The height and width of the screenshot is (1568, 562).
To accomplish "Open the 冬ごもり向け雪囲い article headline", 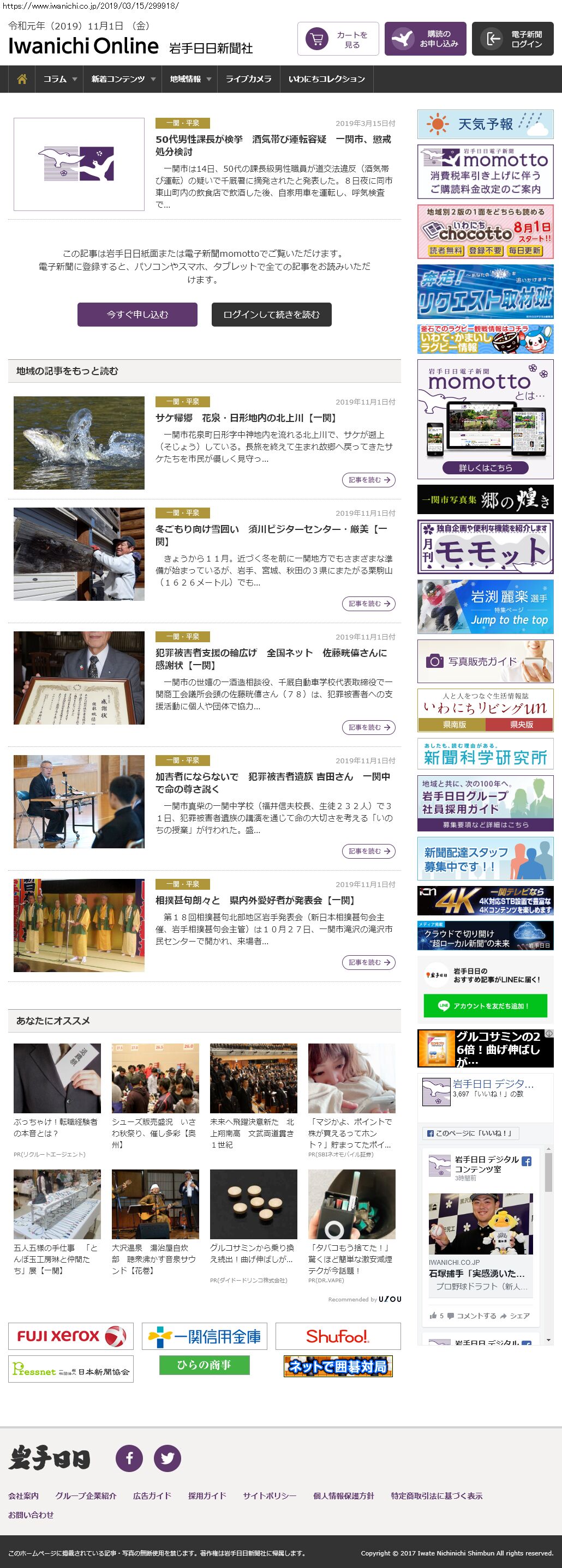I will pyautogui.click(x=270, y=535).
